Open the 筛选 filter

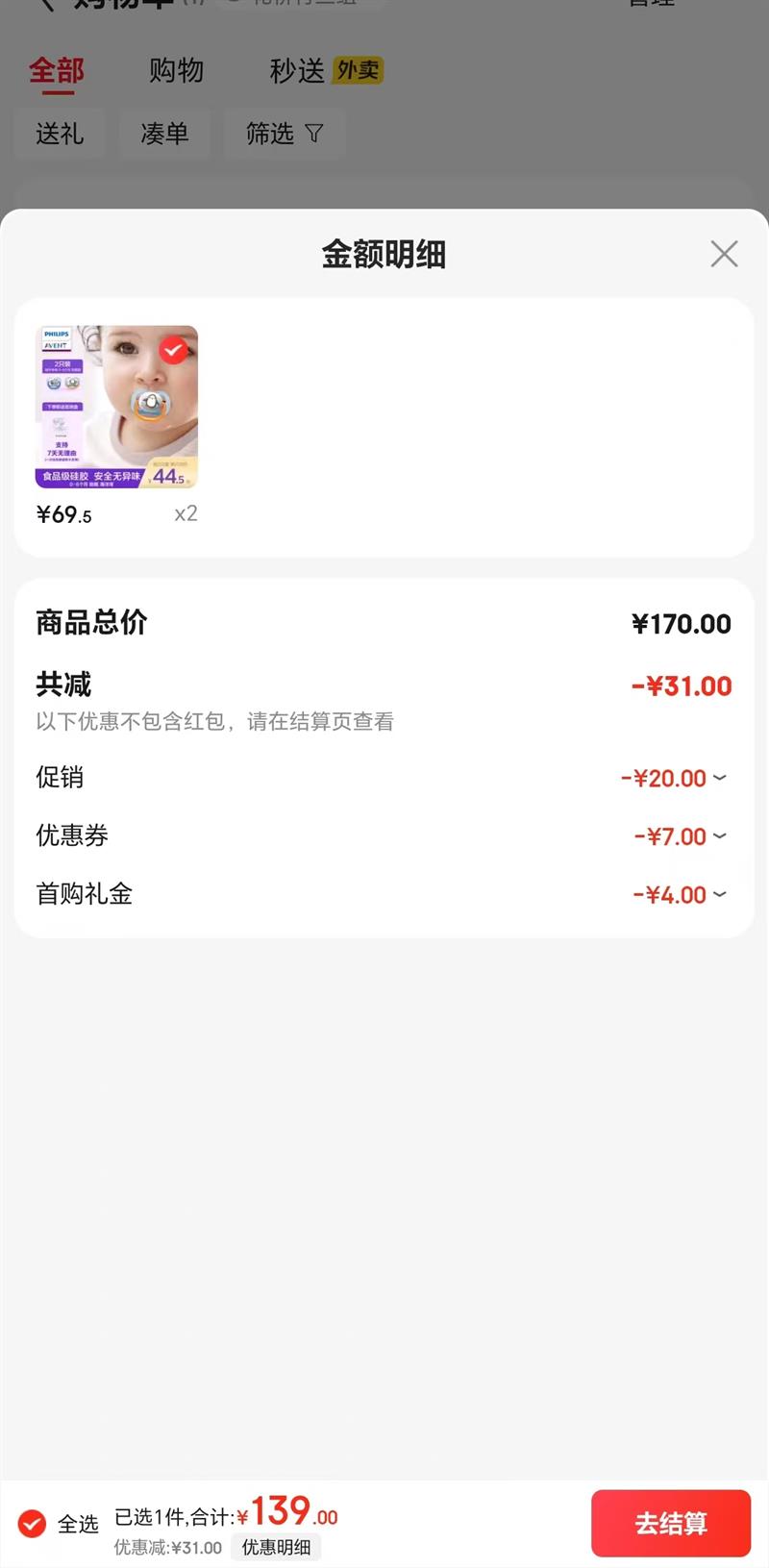coord(284,134)
